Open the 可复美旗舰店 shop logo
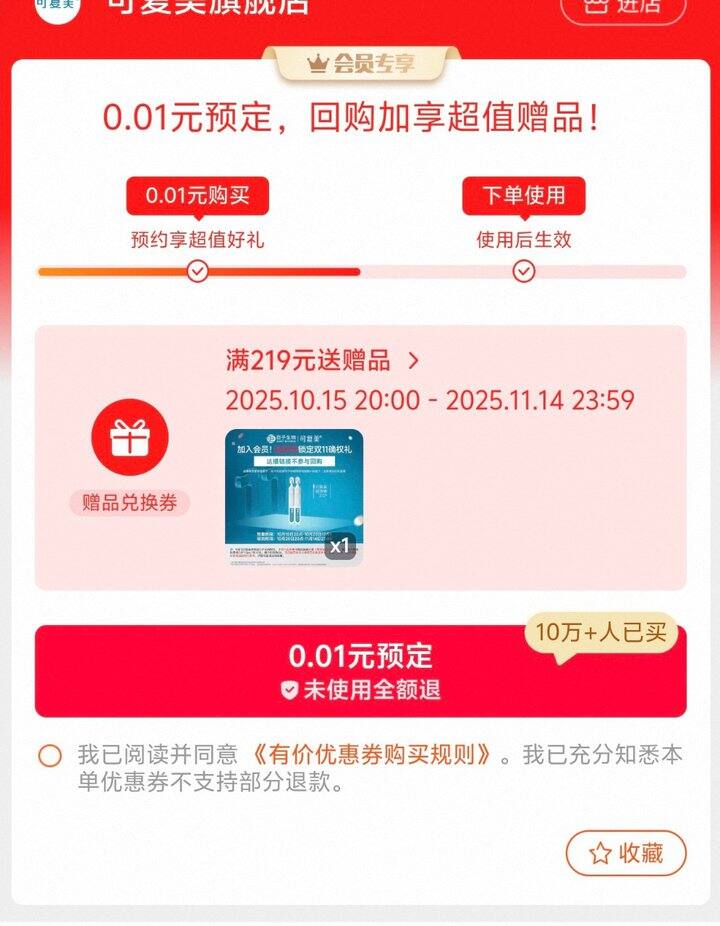The image size is (720, 926). point(58,8)
